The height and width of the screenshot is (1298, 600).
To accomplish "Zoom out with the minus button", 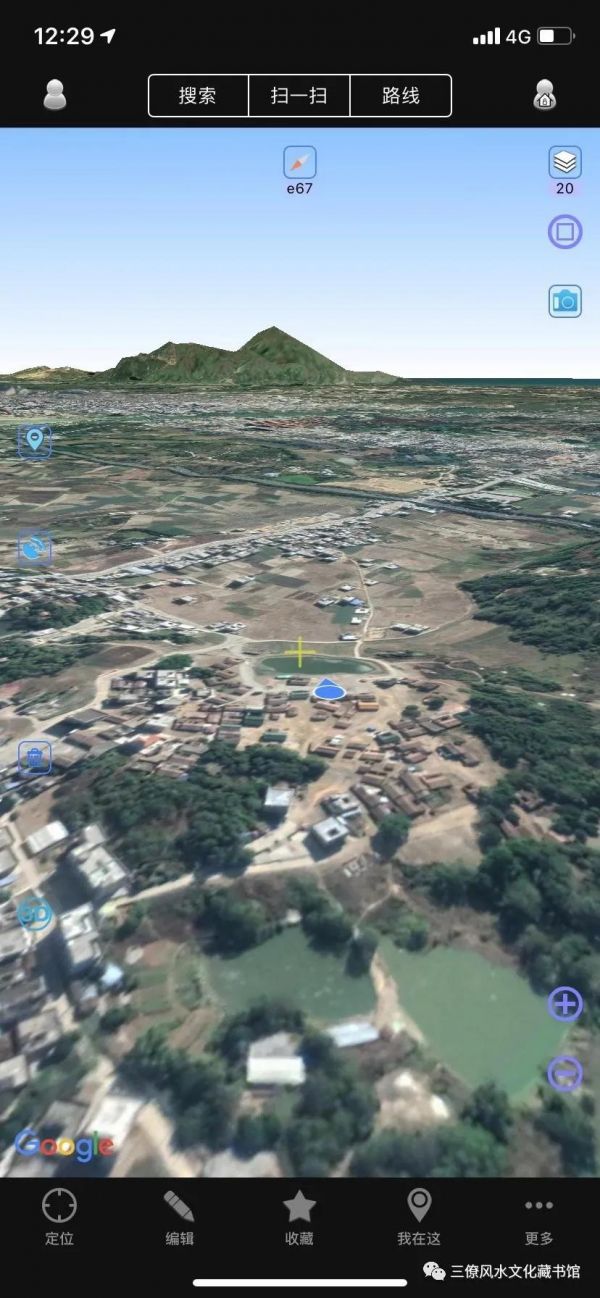I will pyautogui.click(x=565, y=1074).
